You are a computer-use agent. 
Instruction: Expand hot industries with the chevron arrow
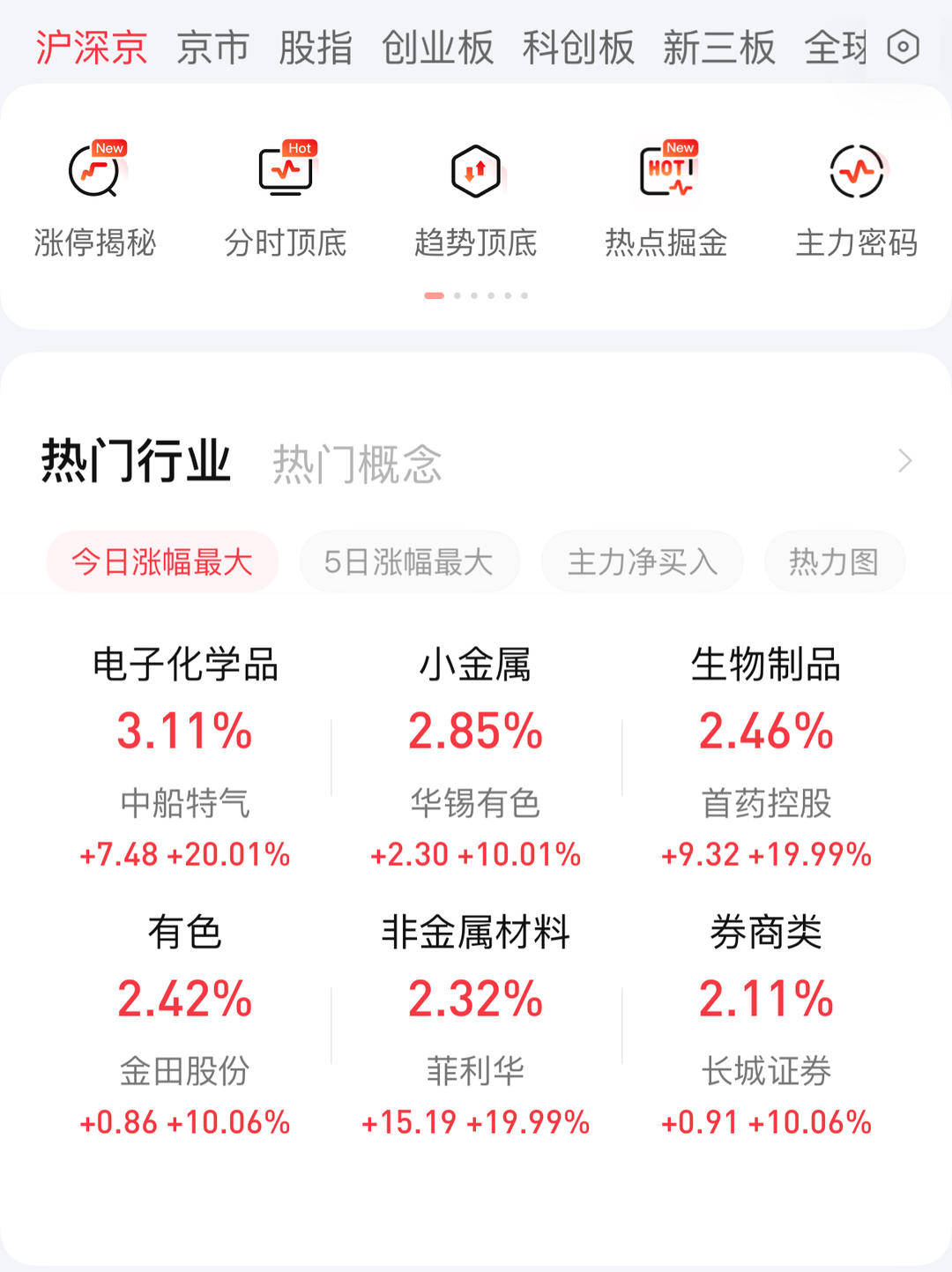coord(904,461)
